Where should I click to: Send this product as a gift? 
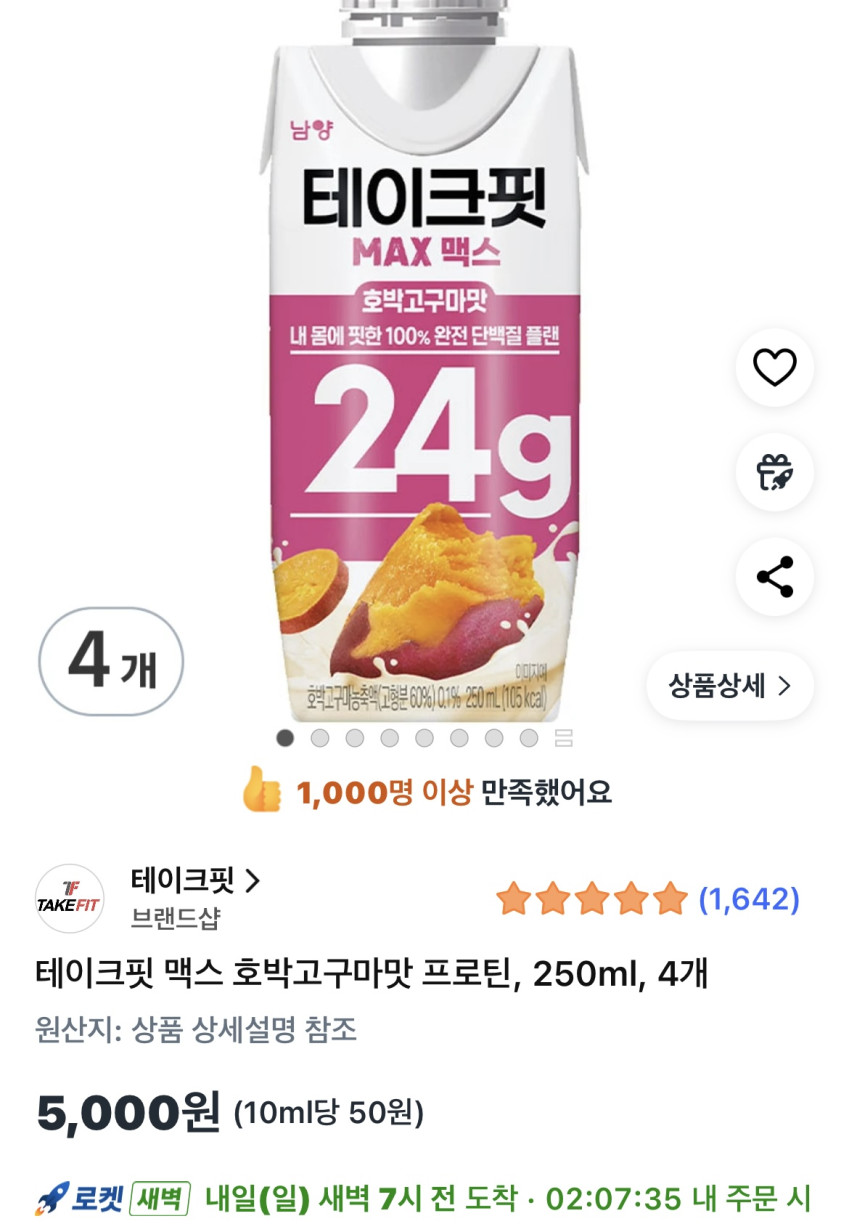(x=774, y=473)
